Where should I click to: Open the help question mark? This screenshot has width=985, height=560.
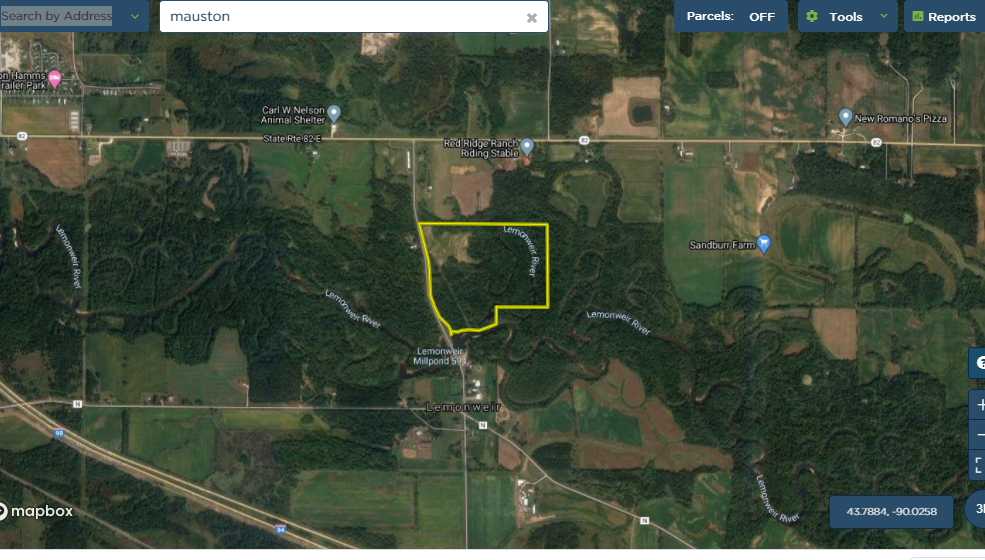[979, 364]
